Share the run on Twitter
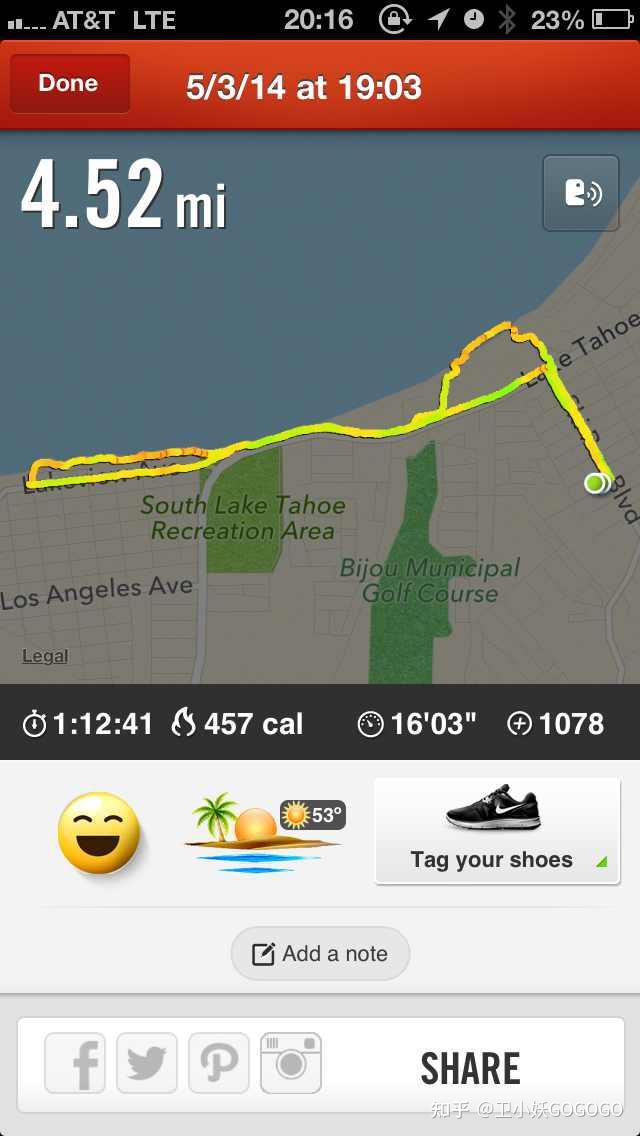The height and width of the screenshot is (1136, 640). coord(147,1063)
